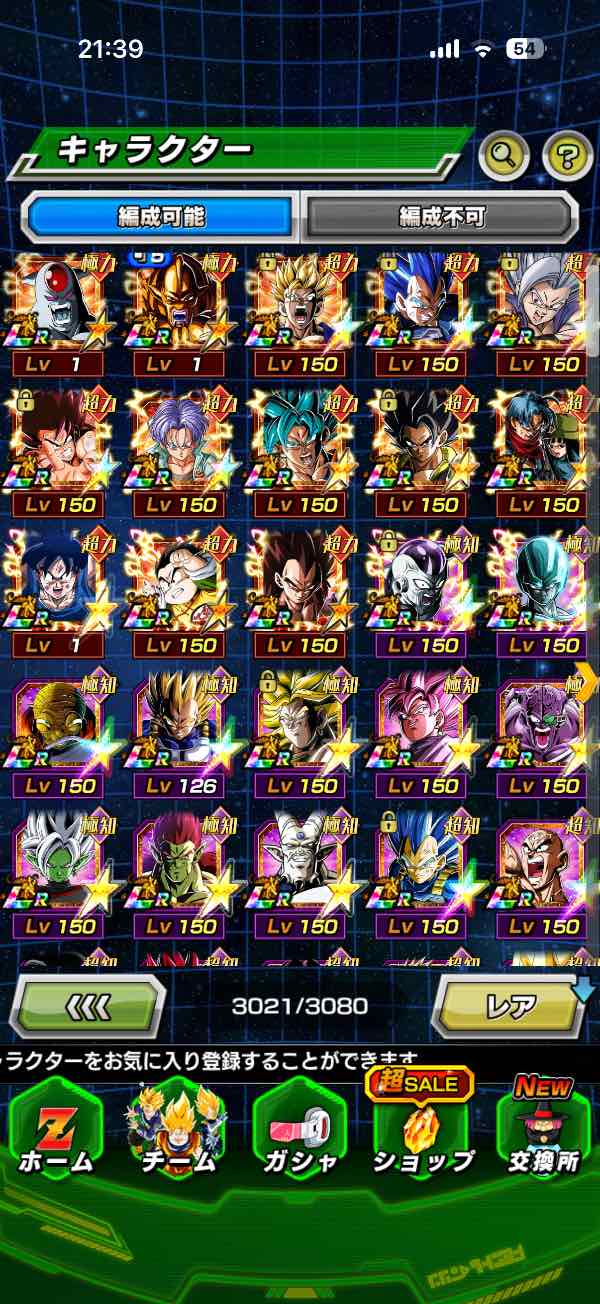Open the レア sort button
This screenshot has width=600, height=1304.
pos(508,1006)
